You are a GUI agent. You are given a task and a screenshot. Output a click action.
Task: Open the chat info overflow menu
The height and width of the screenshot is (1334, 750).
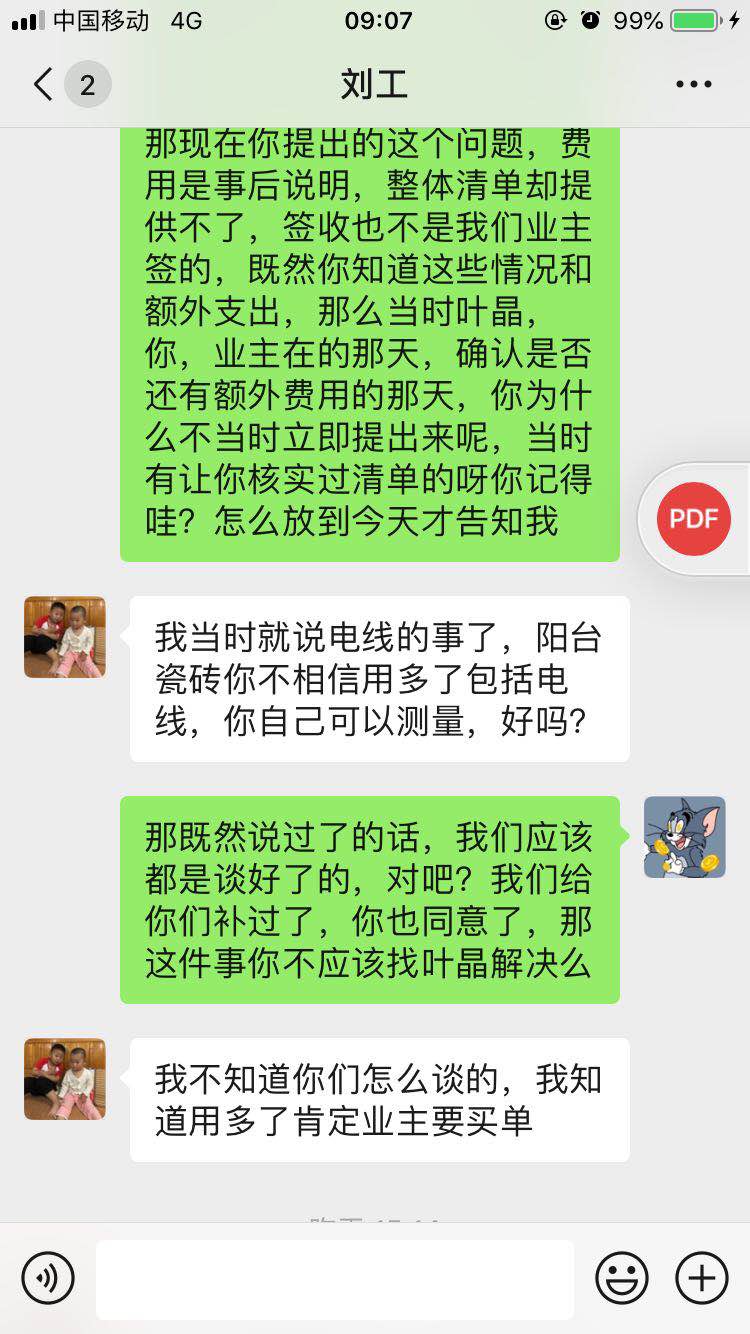(693, 85)
